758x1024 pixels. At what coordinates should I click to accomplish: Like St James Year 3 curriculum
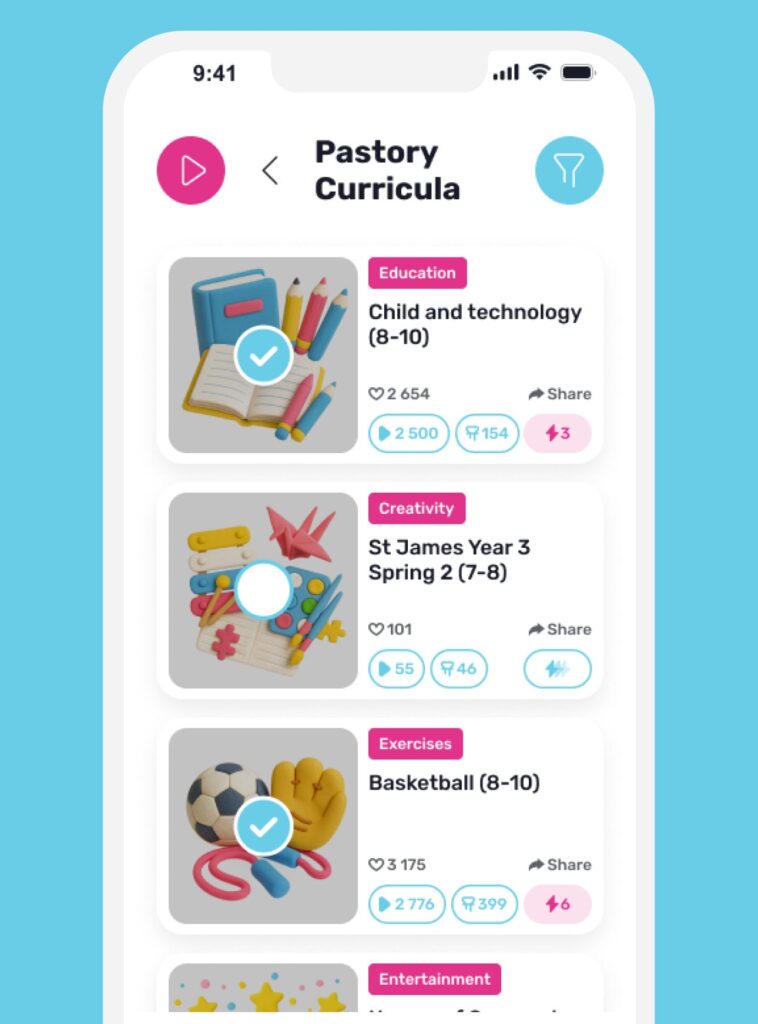(377, 629)
